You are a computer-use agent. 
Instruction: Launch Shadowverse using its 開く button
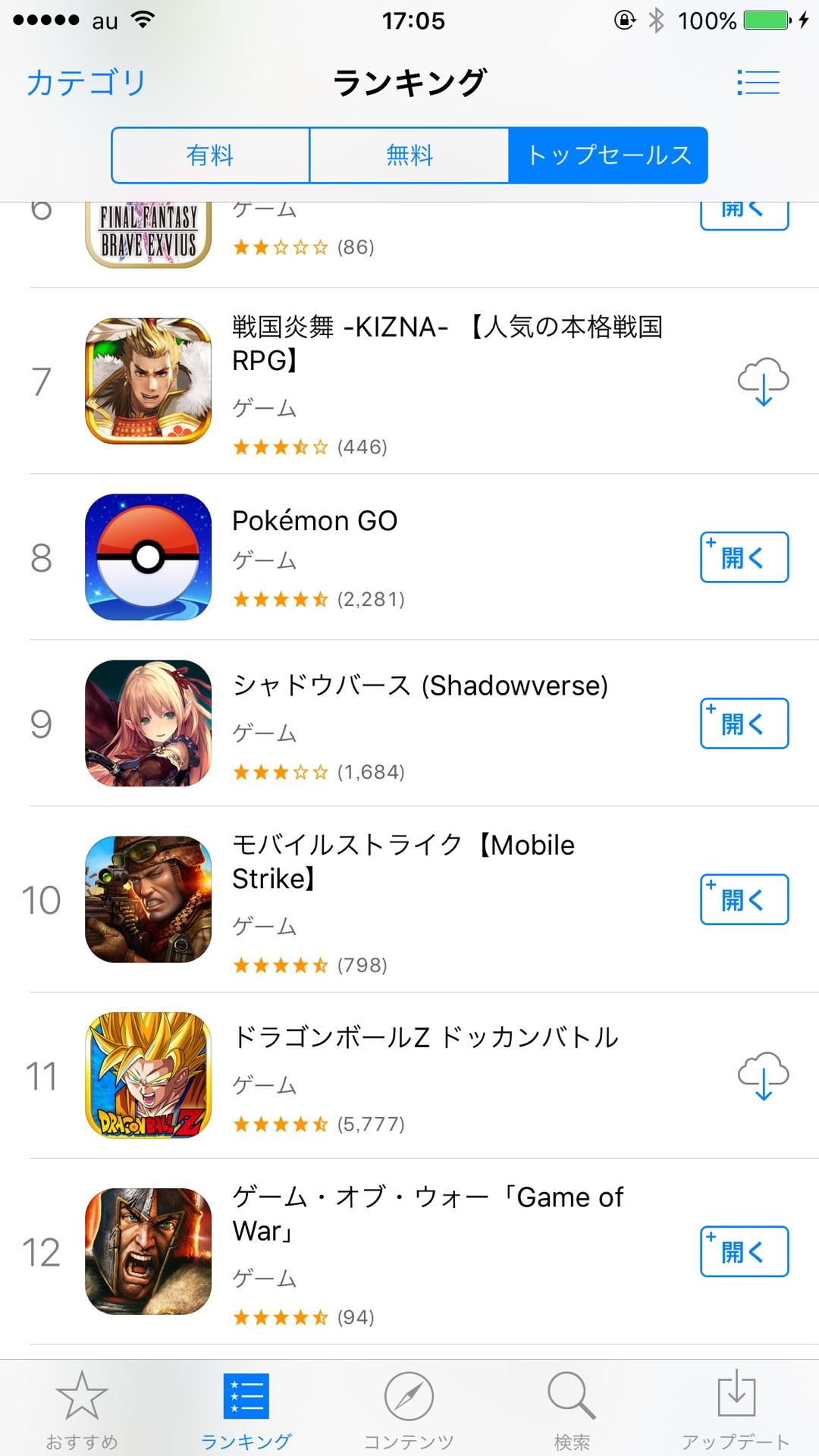pos(744,723)
